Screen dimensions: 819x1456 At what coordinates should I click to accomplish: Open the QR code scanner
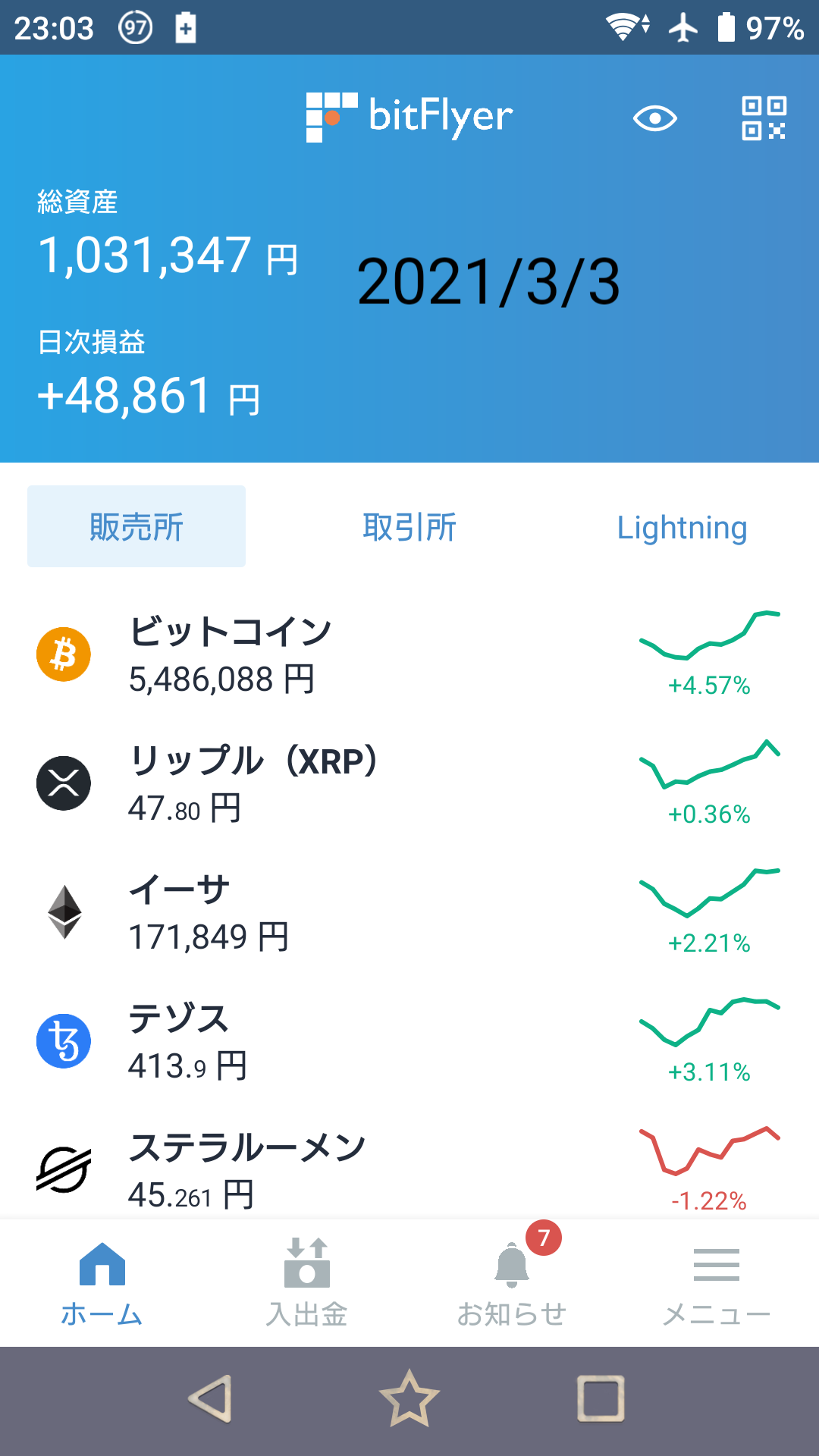pyautogui.click(x=764, y=118)
